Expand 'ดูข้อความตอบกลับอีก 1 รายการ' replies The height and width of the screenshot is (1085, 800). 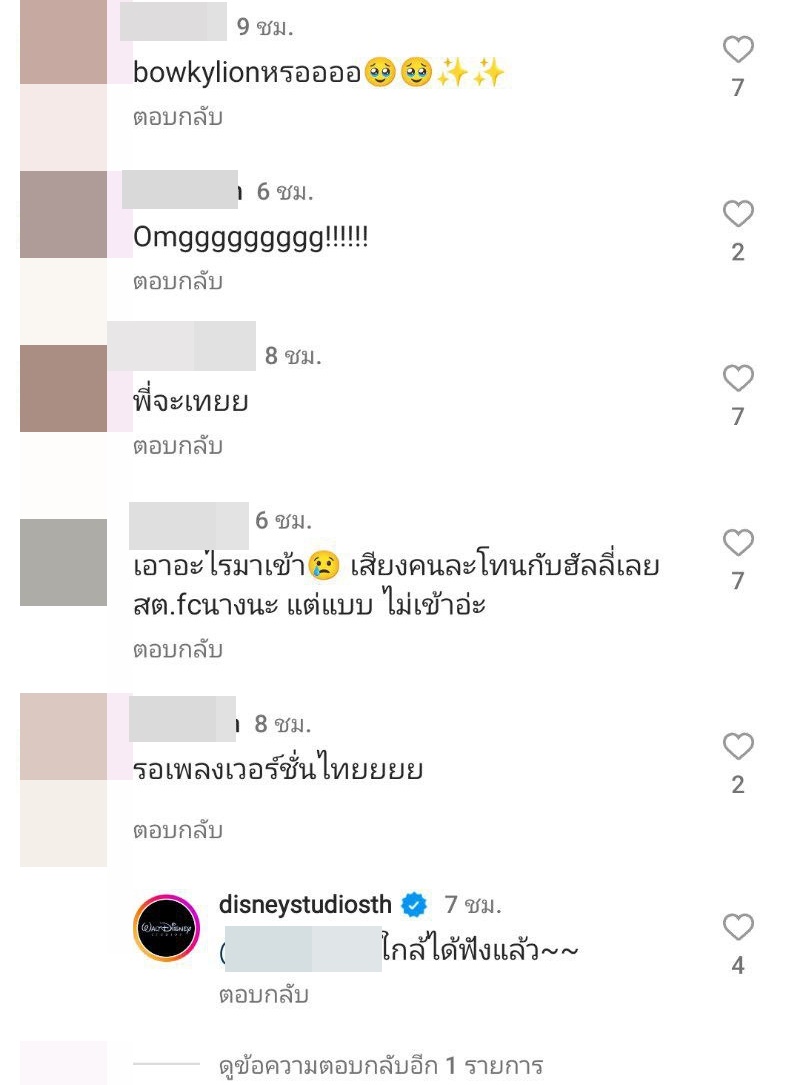click(x=380, y=1065)
